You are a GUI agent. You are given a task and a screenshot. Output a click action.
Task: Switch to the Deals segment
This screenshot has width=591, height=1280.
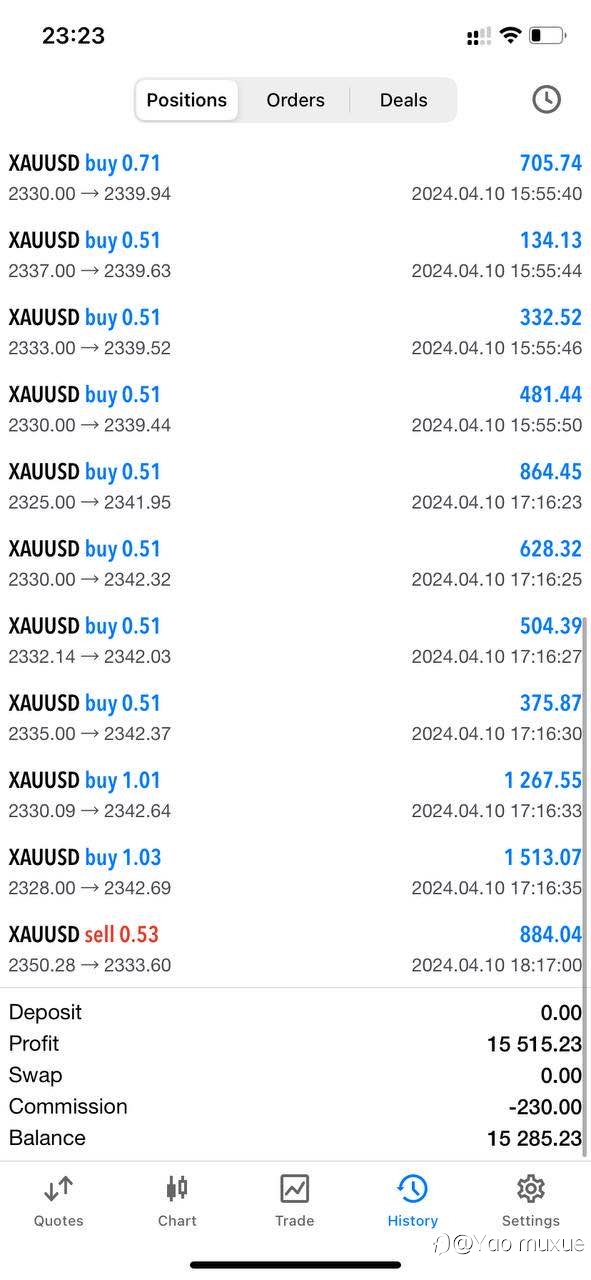pyautogui.click(x=403, y=100)
